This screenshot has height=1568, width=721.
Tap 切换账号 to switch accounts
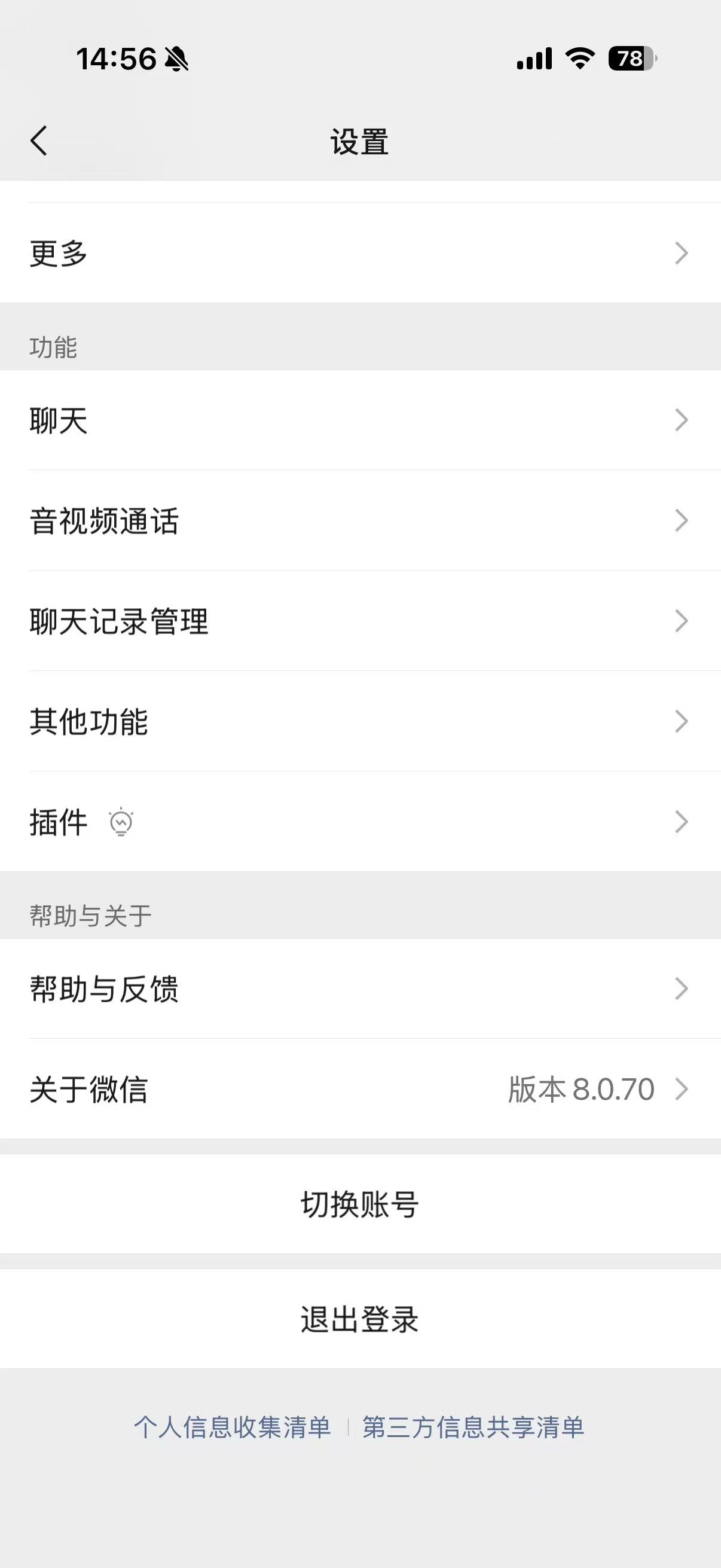pyautogui.click(x=360, y=1206)
